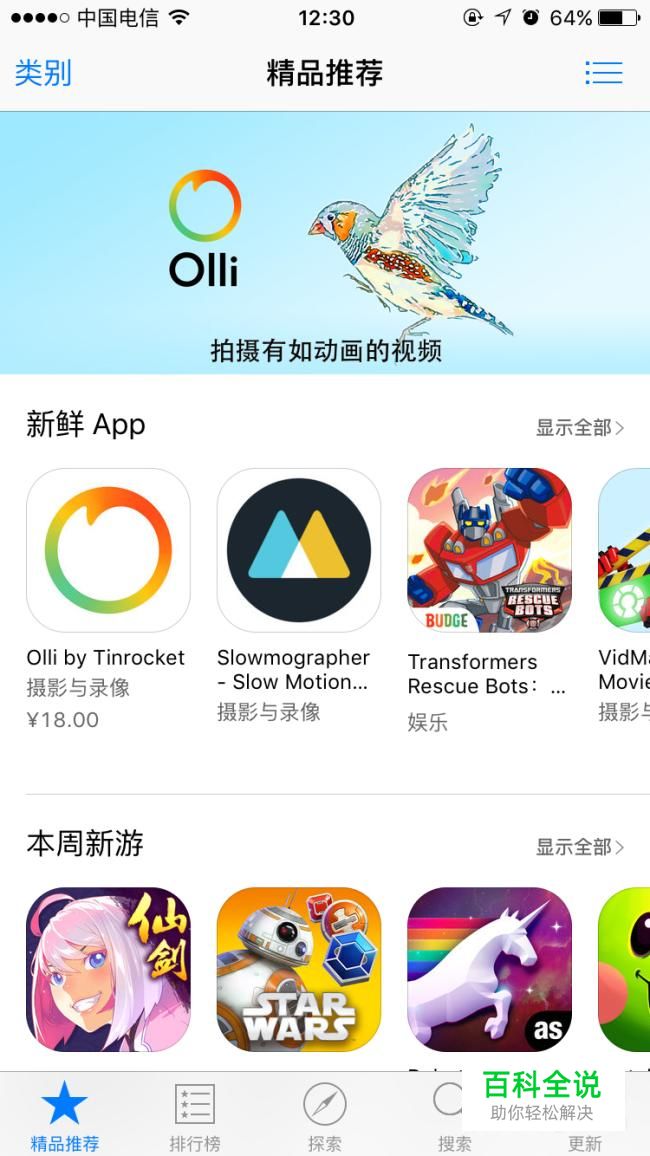Switch to the 搜索 tab
Image resolution: width=650 pixels, height=1156 pixels.
[x=453, y=1115]
